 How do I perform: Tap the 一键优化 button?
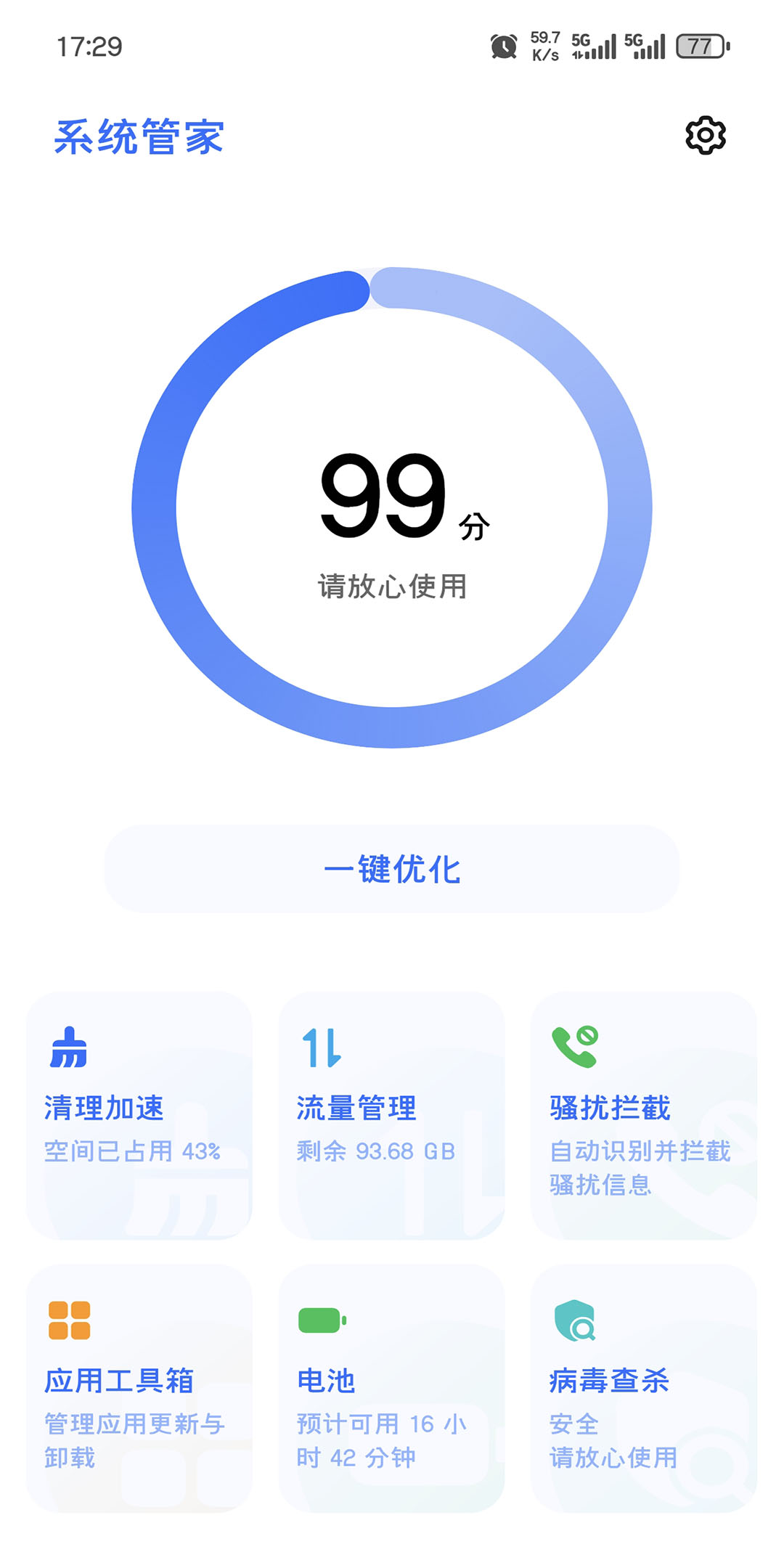point(392,869)
